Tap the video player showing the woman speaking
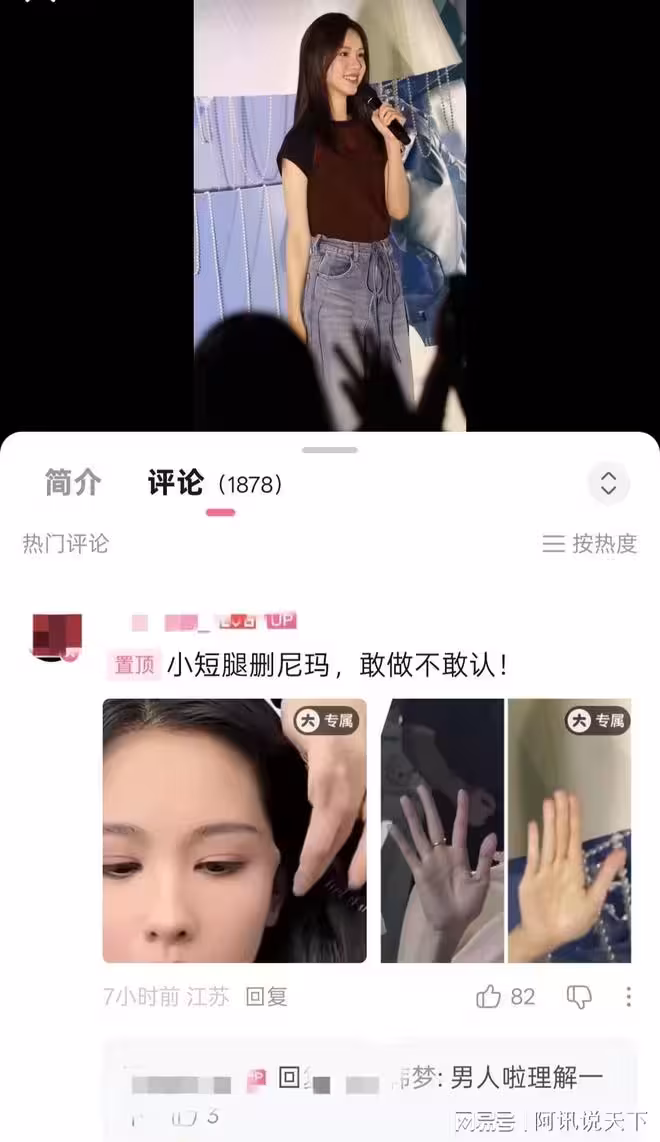This screenshot has width=660, height=1142. pos(330,215)
